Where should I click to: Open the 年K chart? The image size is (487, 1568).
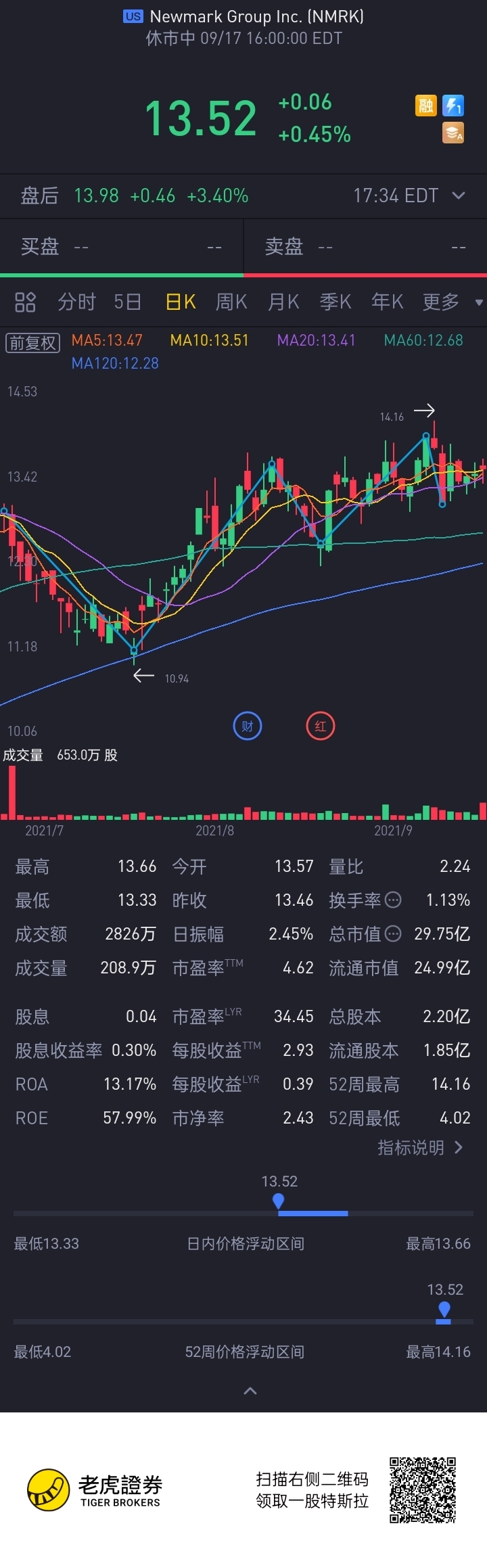pos(388,302)
